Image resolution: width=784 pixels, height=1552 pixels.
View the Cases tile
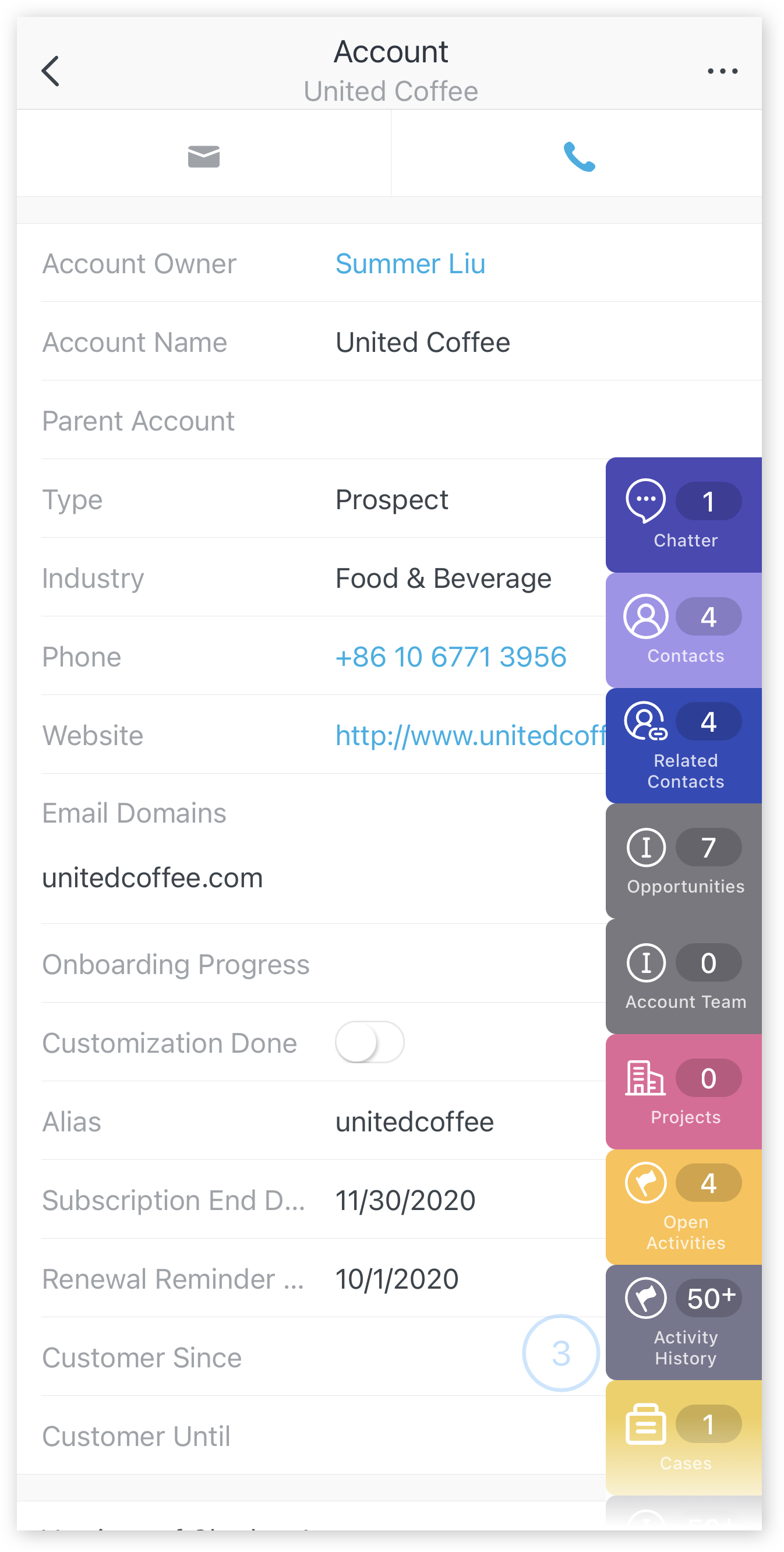click(684, 1437)
